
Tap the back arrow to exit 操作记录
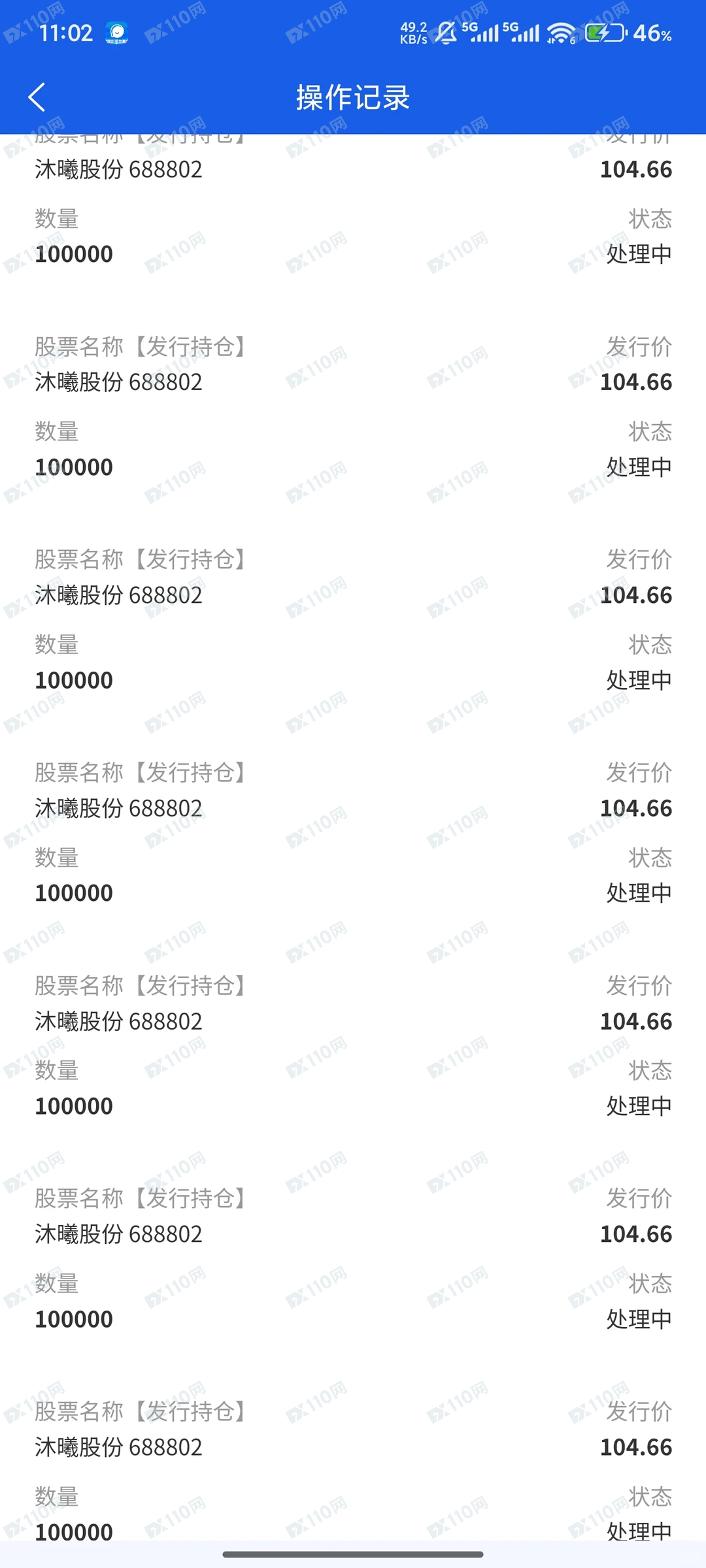click(x=37, y=97)
